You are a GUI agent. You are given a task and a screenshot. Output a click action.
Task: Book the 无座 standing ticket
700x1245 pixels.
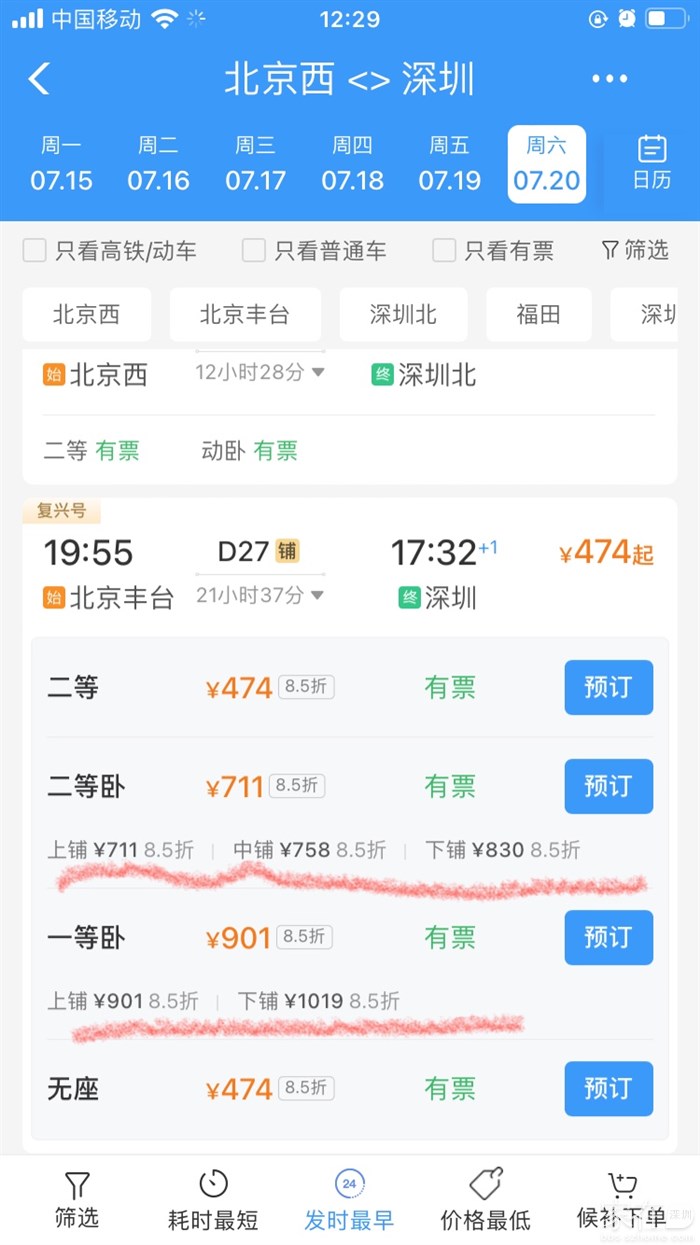[x=608, y=1088]
